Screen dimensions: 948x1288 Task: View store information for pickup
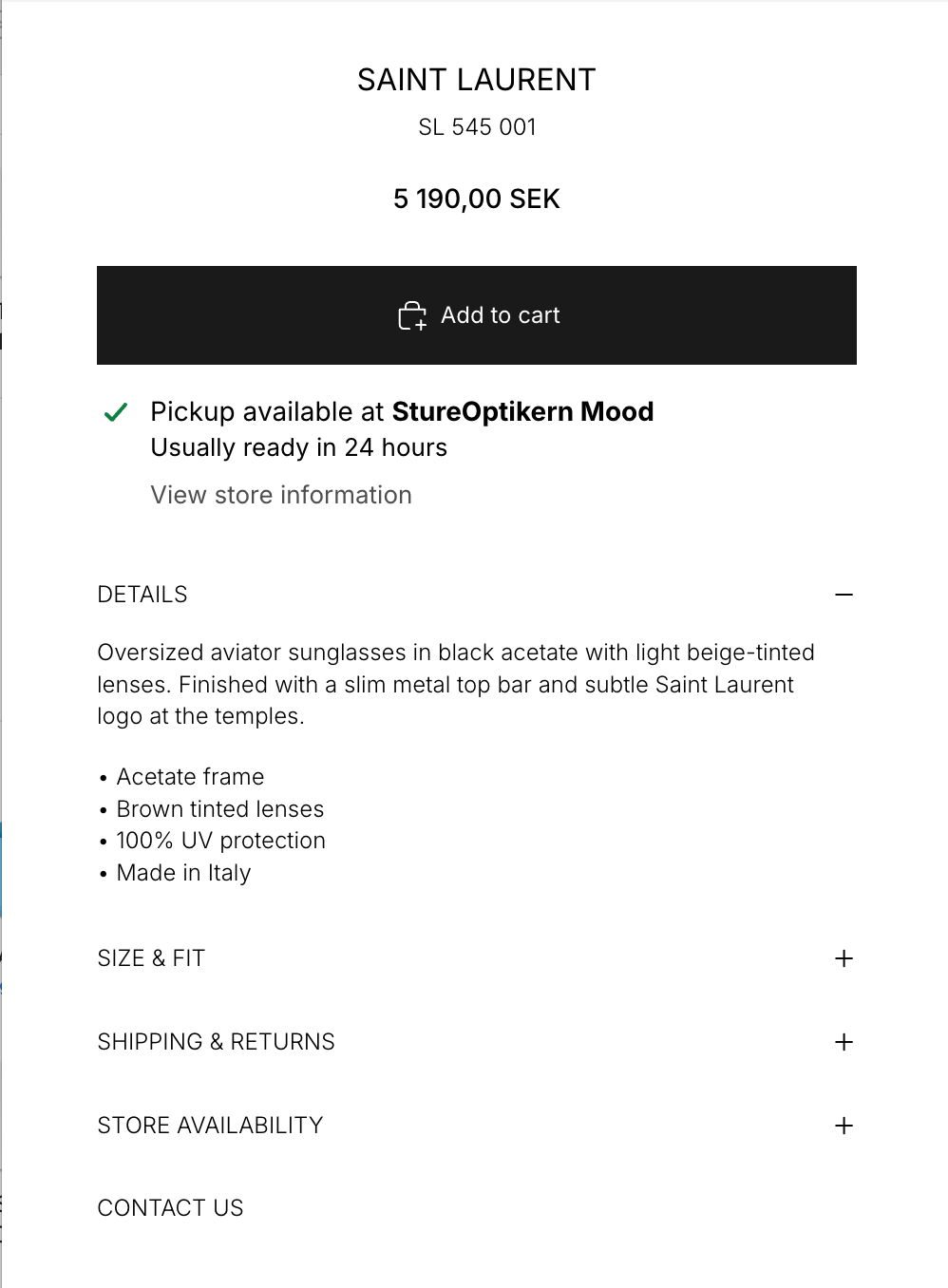[281, 495]
